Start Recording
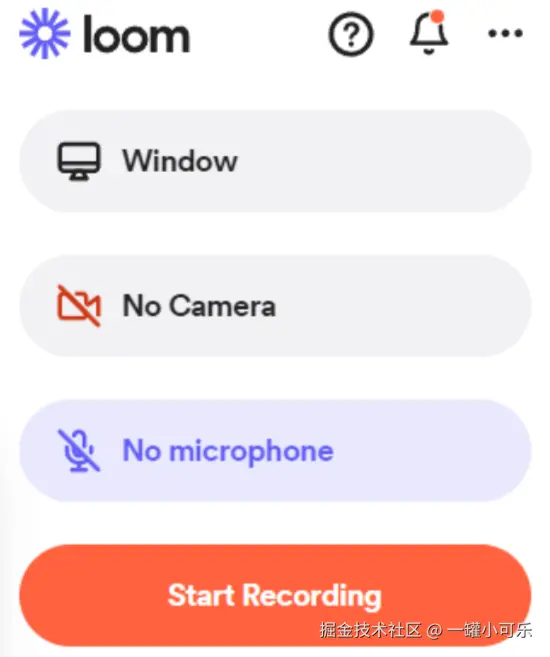The height and width of the screenshot is (657, 550). (x=275, y=595)
